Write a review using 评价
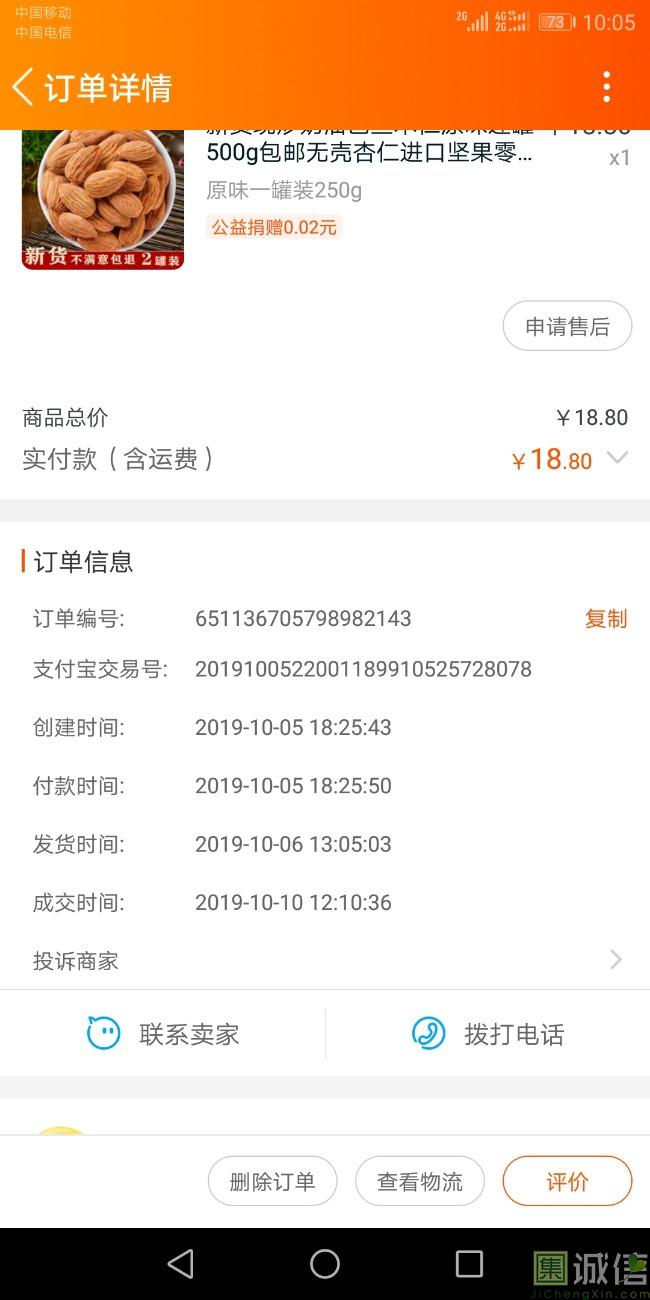Viewport: 650px width, 1300px height. coord(567,1182)
